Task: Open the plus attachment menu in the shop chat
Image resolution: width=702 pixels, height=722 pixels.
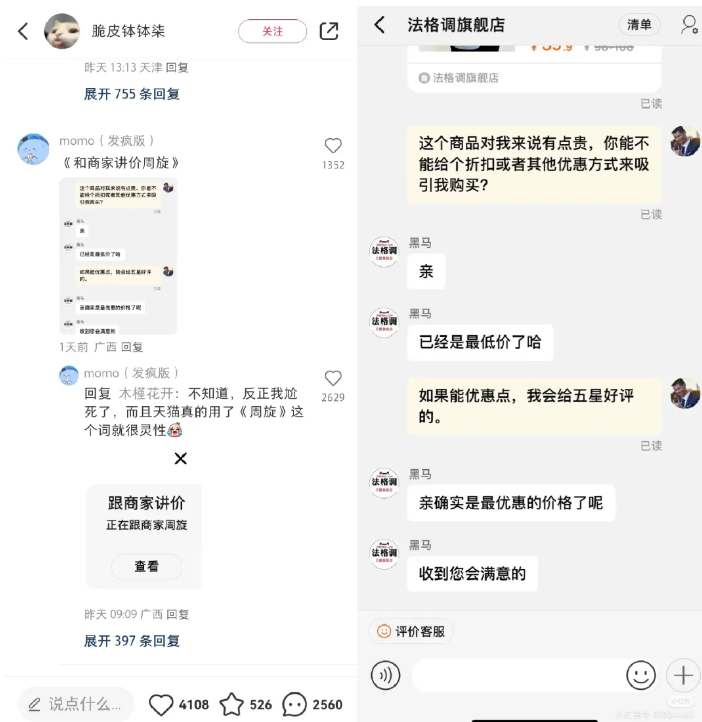Action: (x=682, y=675)
